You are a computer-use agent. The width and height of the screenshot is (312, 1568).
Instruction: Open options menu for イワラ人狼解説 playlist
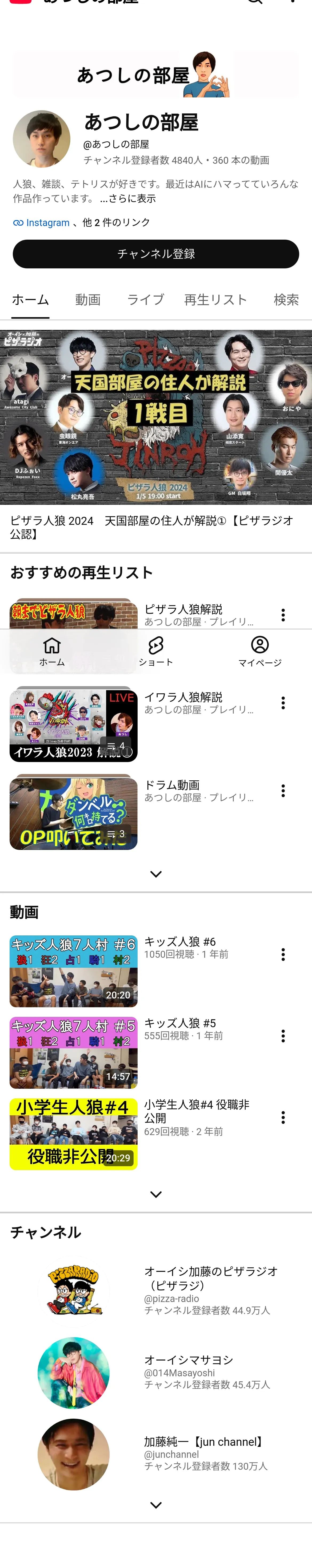point(283,703)
